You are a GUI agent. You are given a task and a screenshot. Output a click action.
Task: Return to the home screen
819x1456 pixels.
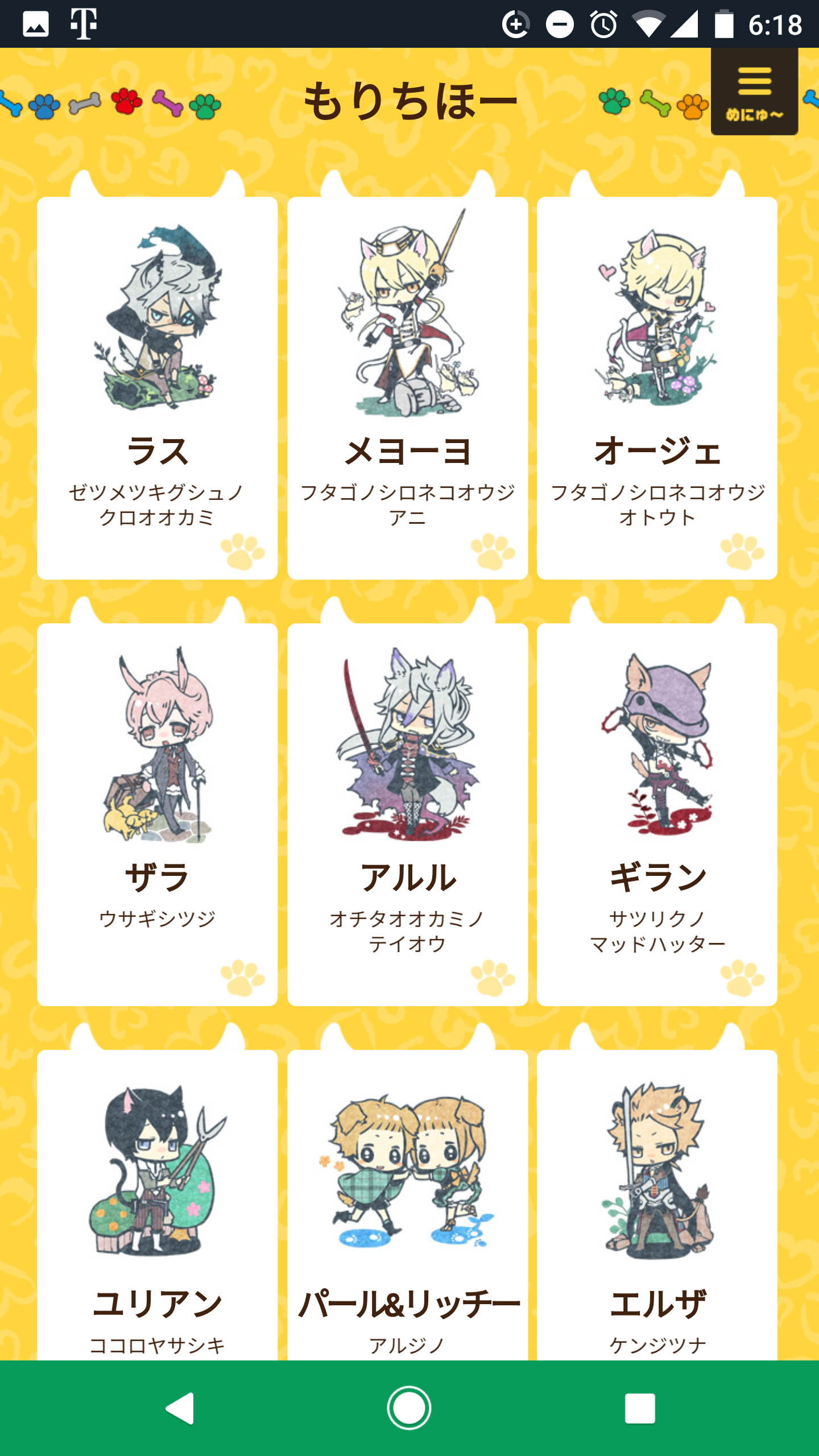tap(409, 1408)
